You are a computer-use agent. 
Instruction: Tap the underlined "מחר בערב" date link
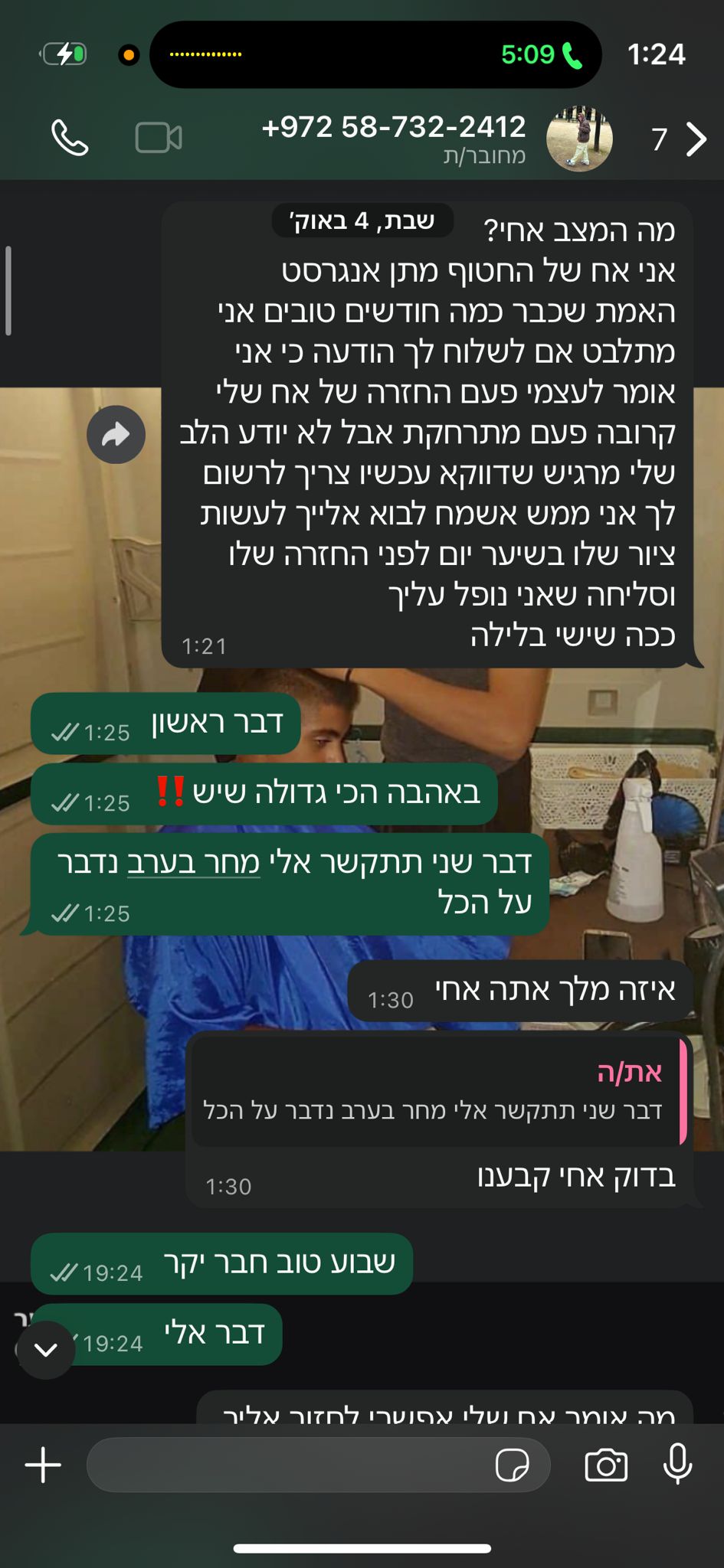[193, 863]
